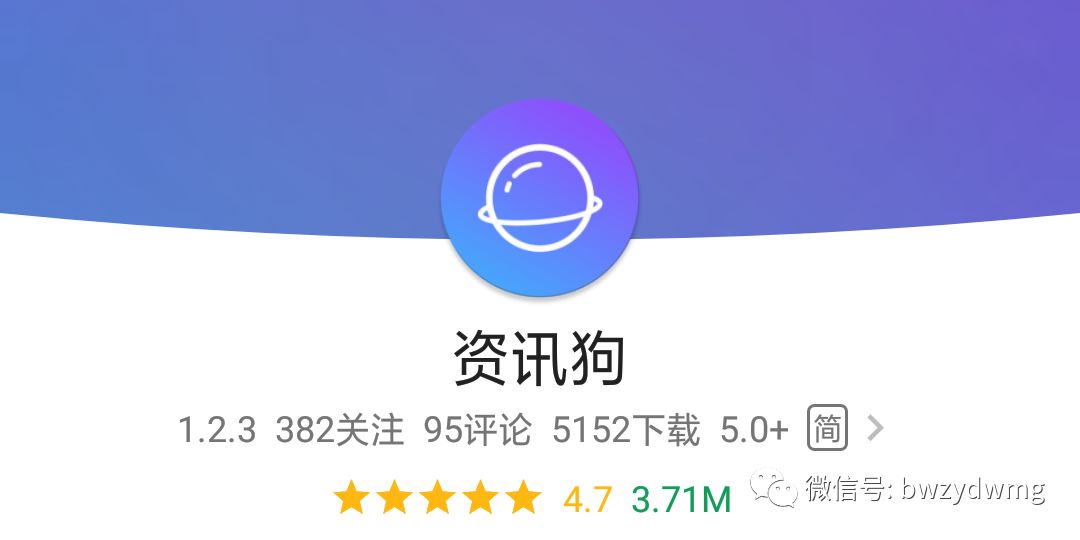
Task: Expand app details via the chevron arrow
Action: [875, 429]
